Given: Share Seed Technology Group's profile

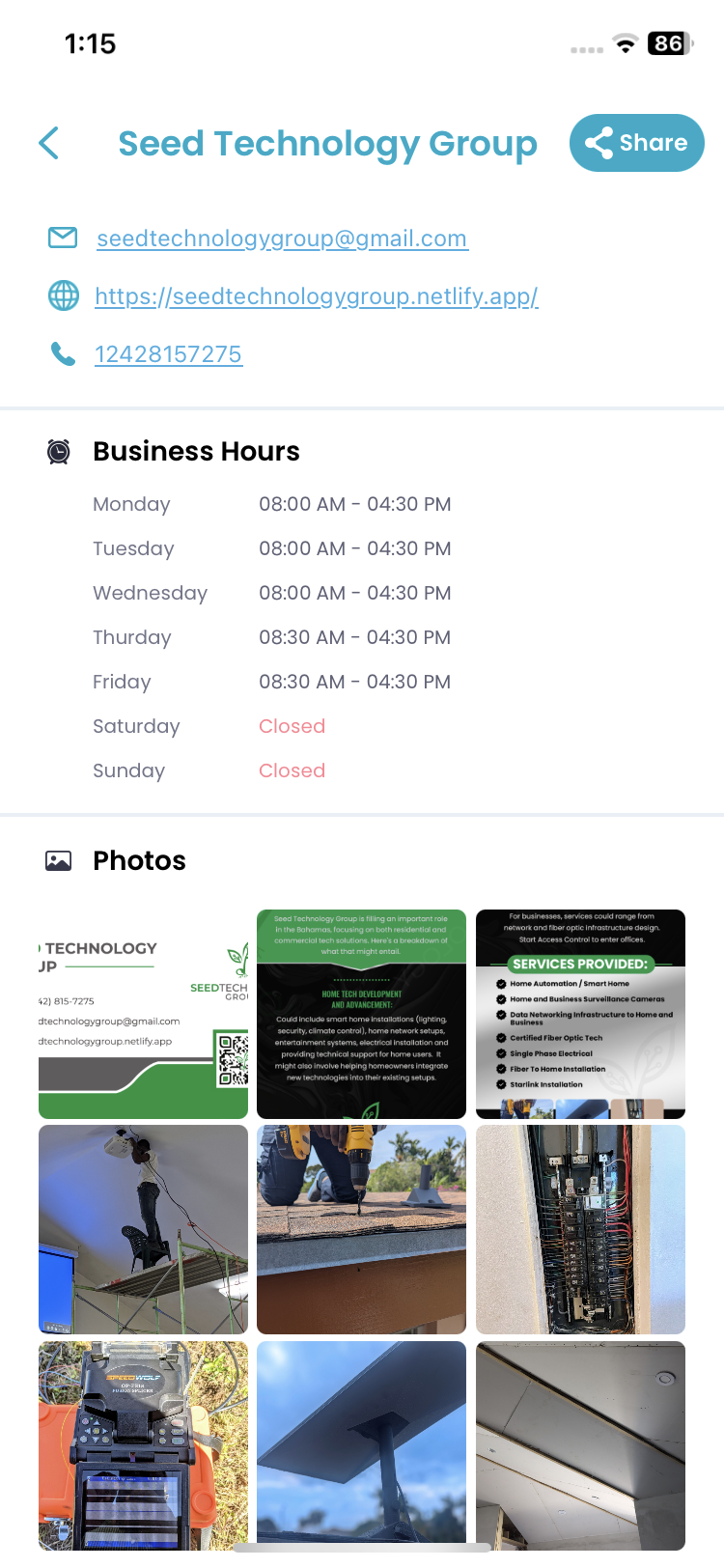Looking at the screenshot, I should (636, 143).
